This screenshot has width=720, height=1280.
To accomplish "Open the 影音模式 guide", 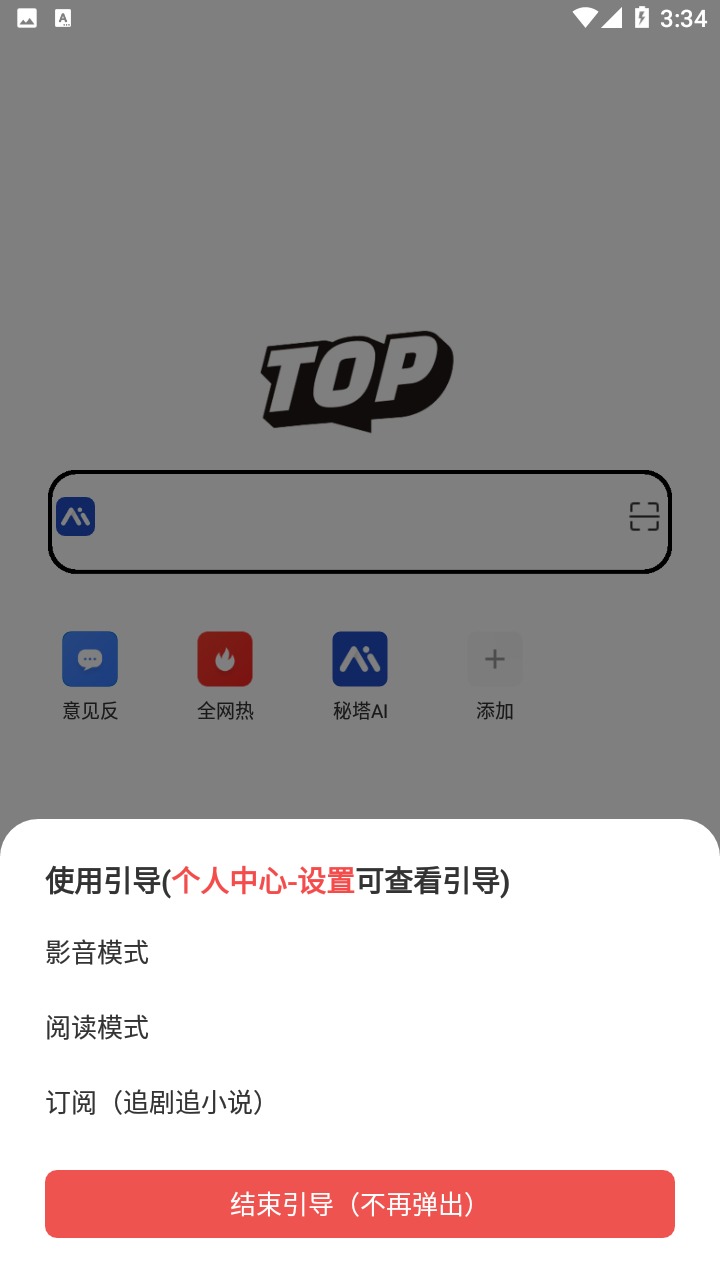I will (97, 953).
